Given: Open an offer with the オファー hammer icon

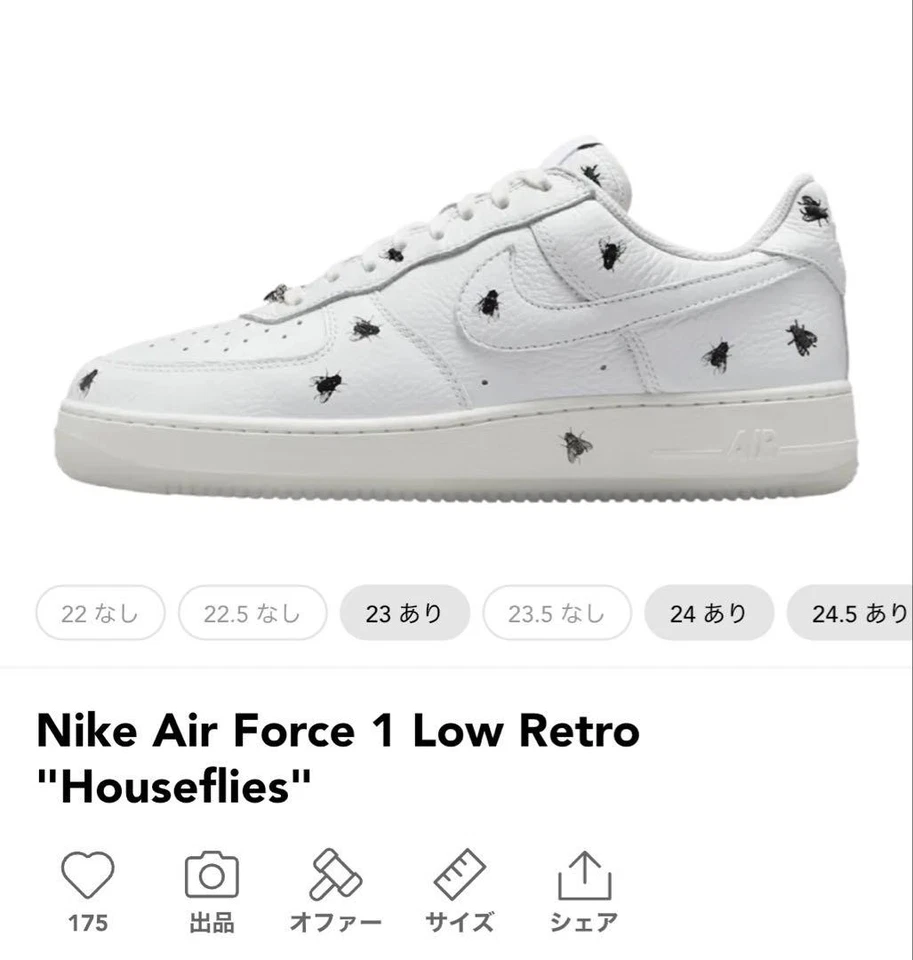Looking at the screenshot, I should point(336,875).
